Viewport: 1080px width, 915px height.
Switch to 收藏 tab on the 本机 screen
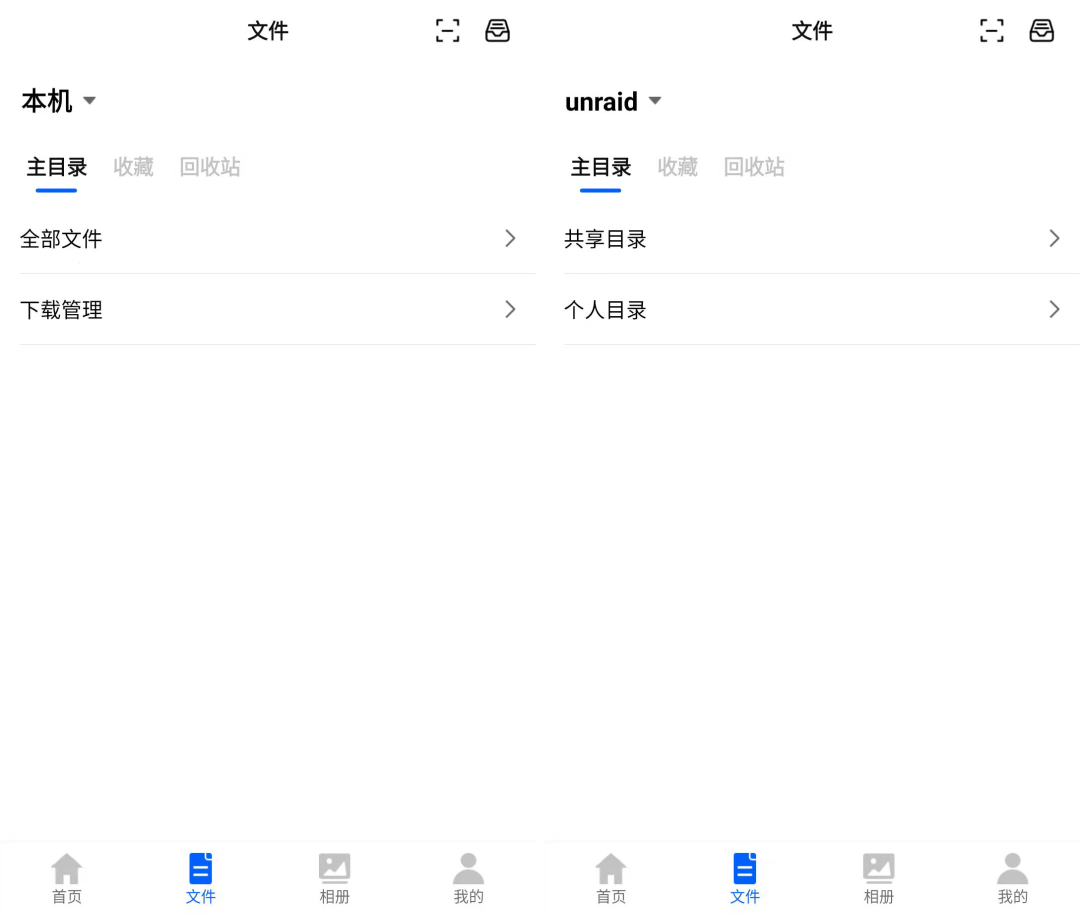click(133, 167)
